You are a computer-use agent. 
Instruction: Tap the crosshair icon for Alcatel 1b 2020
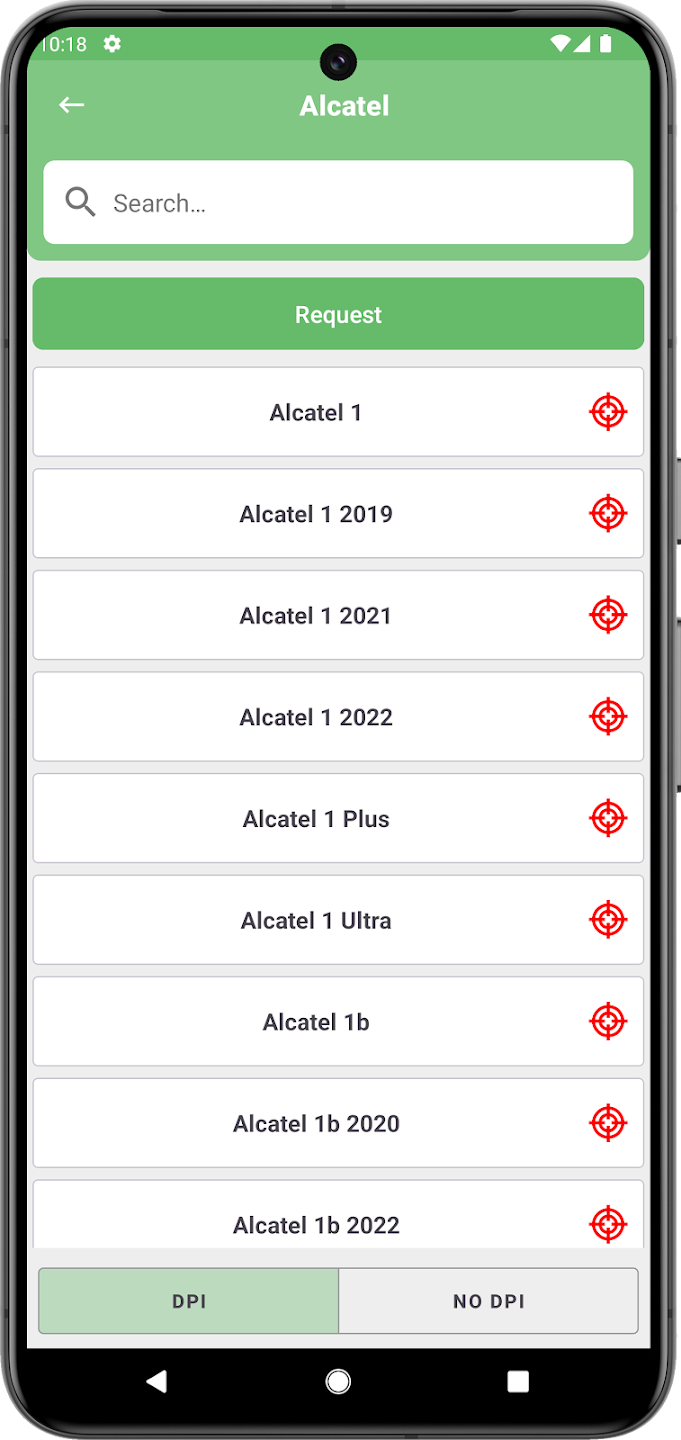(608, 1123)
